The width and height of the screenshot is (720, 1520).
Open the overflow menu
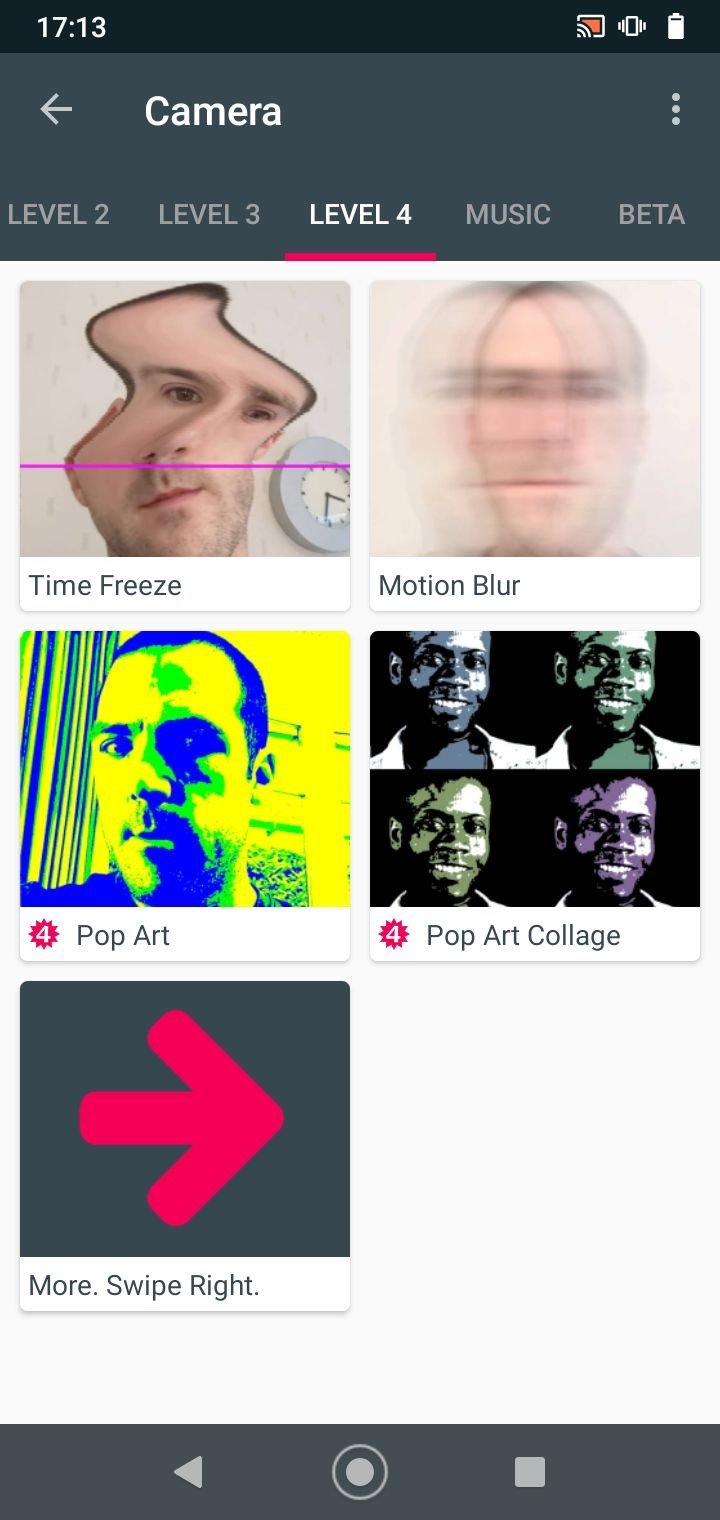(x=676, y=110)
